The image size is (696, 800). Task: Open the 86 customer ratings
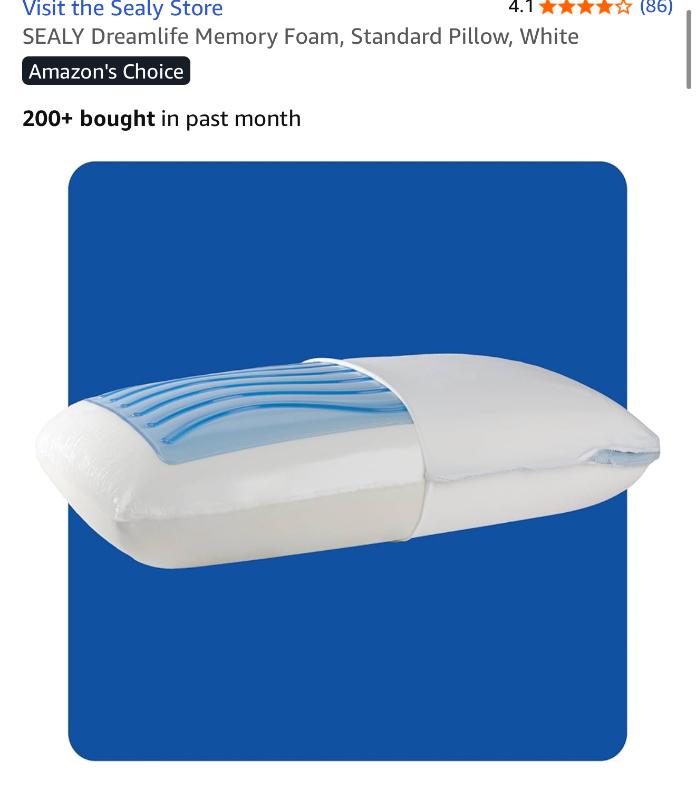(x=656, y=7)
